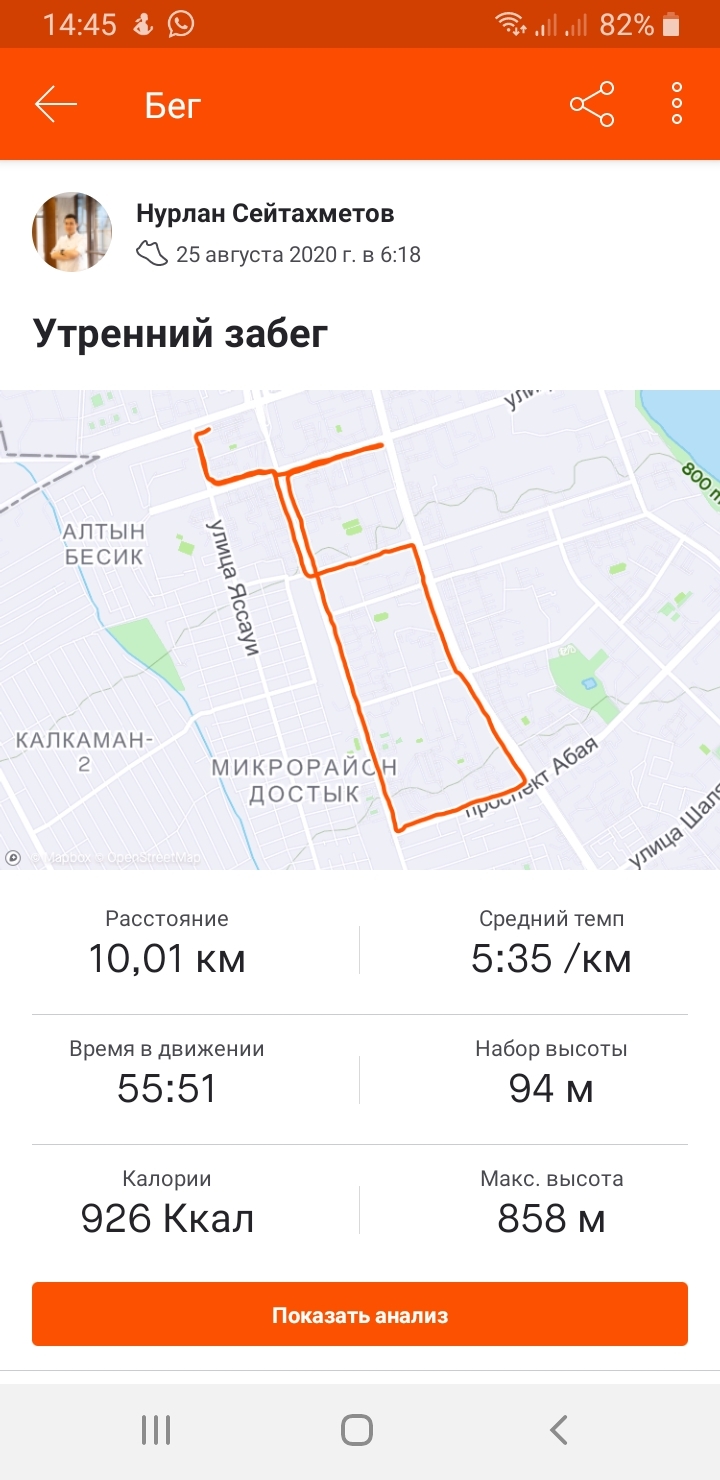Go back using the top arrow
This screenshot has width=720, height=1480.
coord(56,104)
